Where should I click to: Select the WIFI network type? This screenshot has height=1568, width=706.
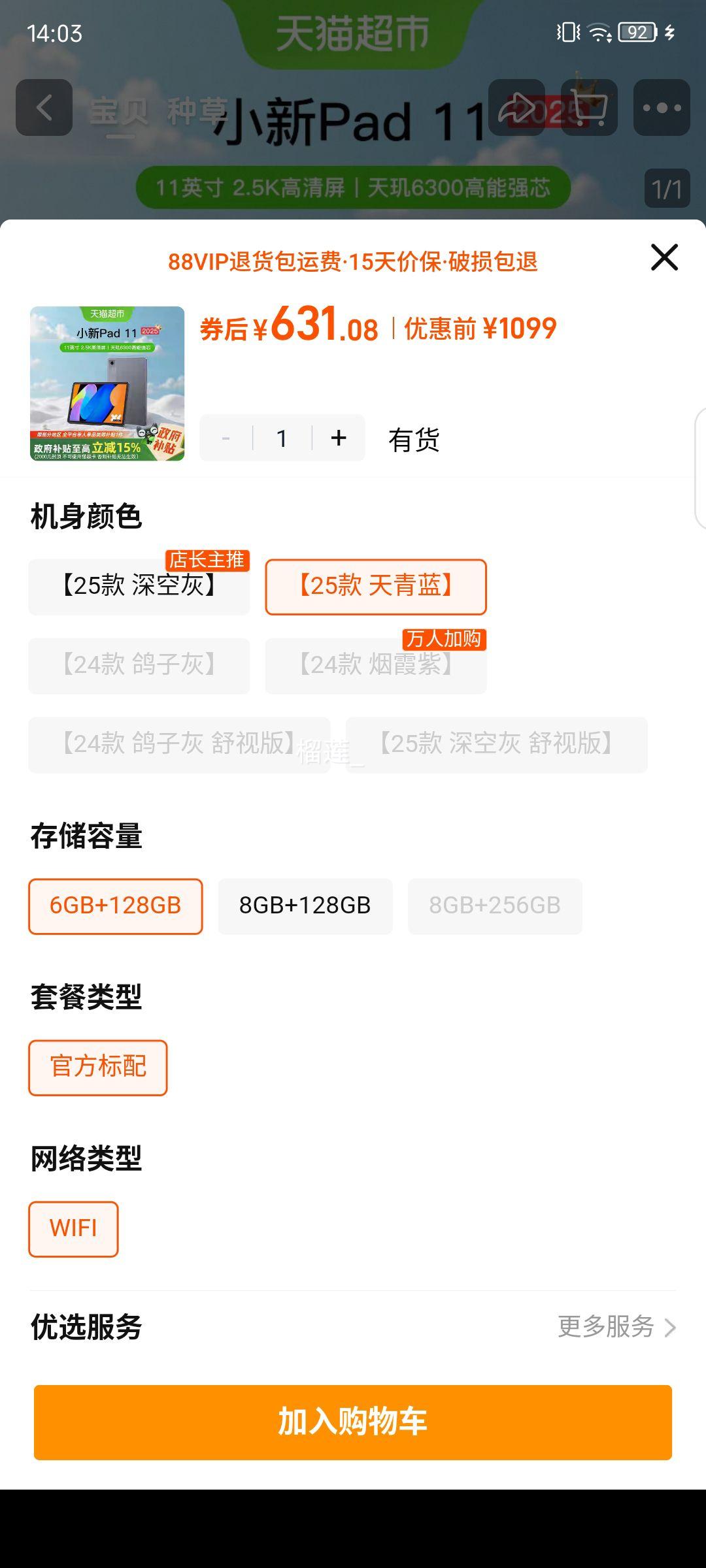[73, 1228]
